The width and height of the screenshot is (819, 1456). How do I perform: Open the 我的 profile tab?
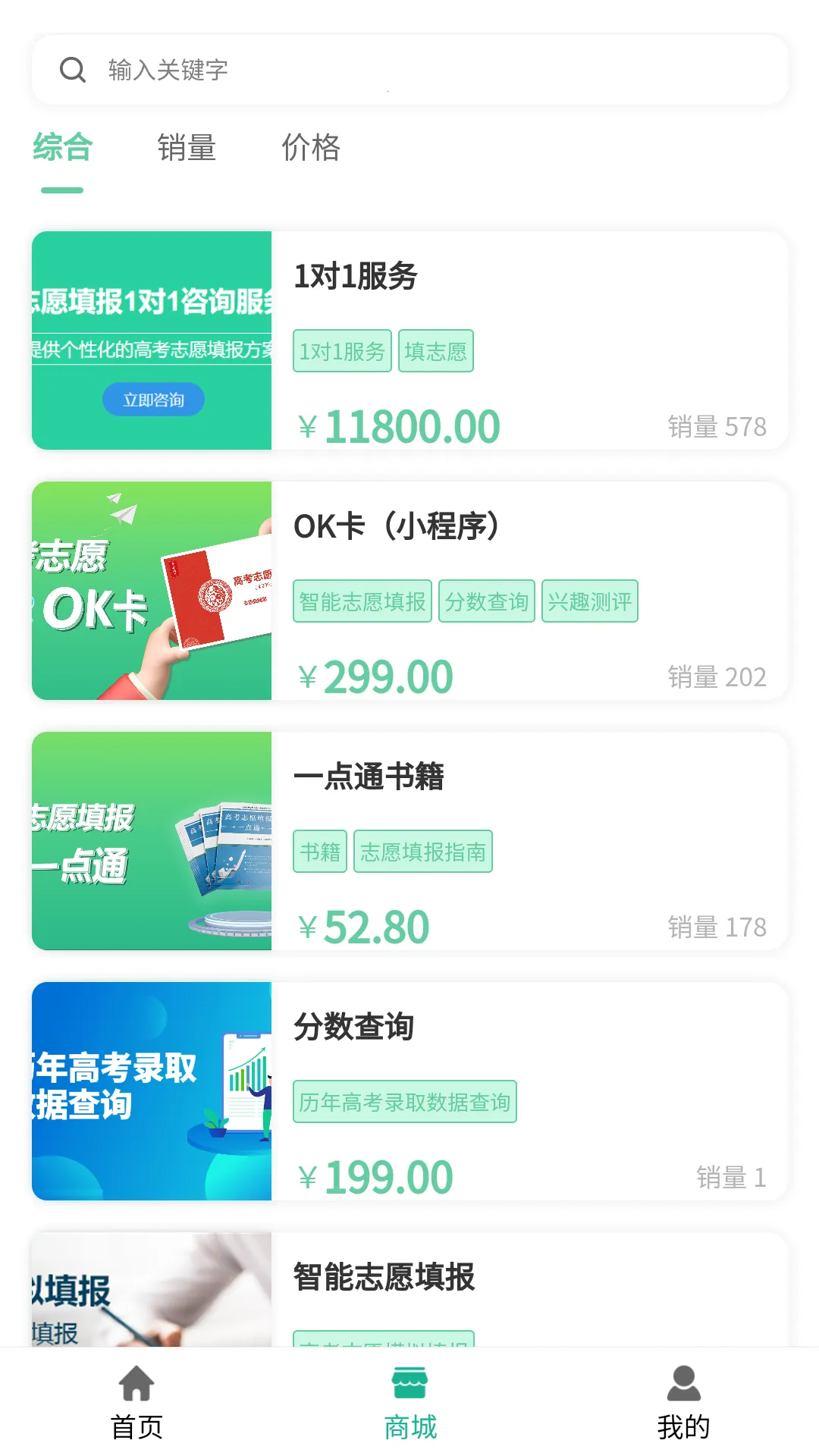point(683,1403)
